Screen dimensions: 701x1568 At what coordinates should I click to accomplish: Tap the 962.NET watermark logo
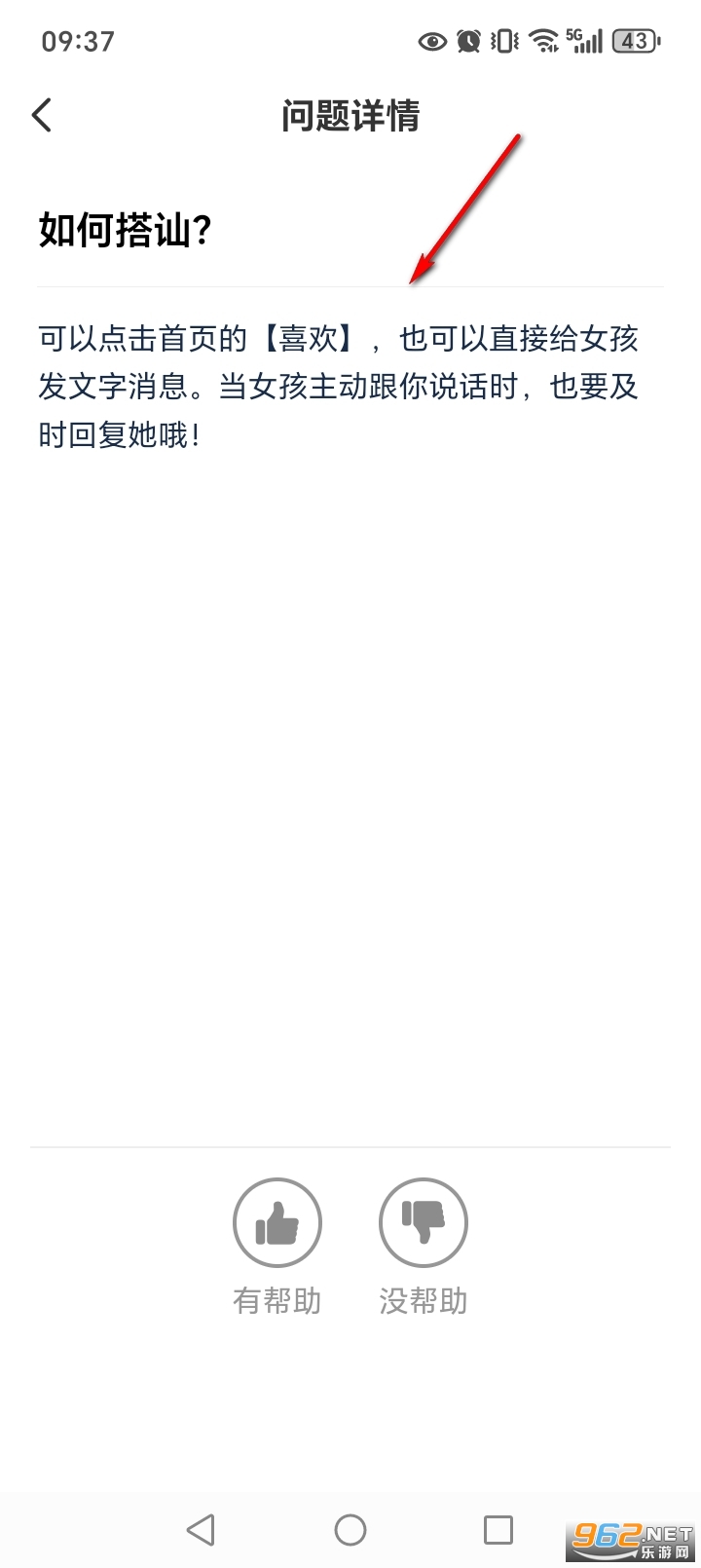pos(627,1530)
